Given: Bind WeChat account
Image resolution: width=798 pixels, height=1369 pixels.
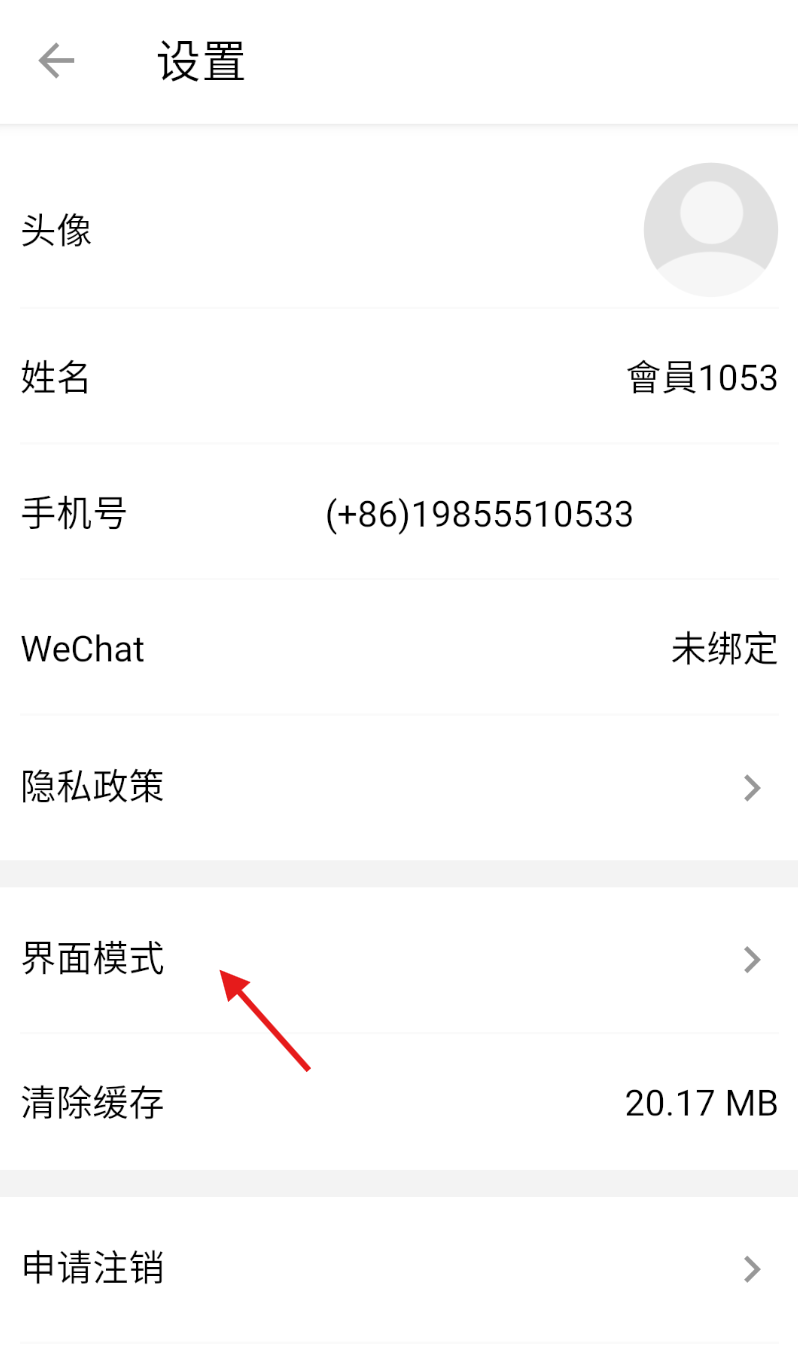Looking at the screenshot, I should point(400,649).
